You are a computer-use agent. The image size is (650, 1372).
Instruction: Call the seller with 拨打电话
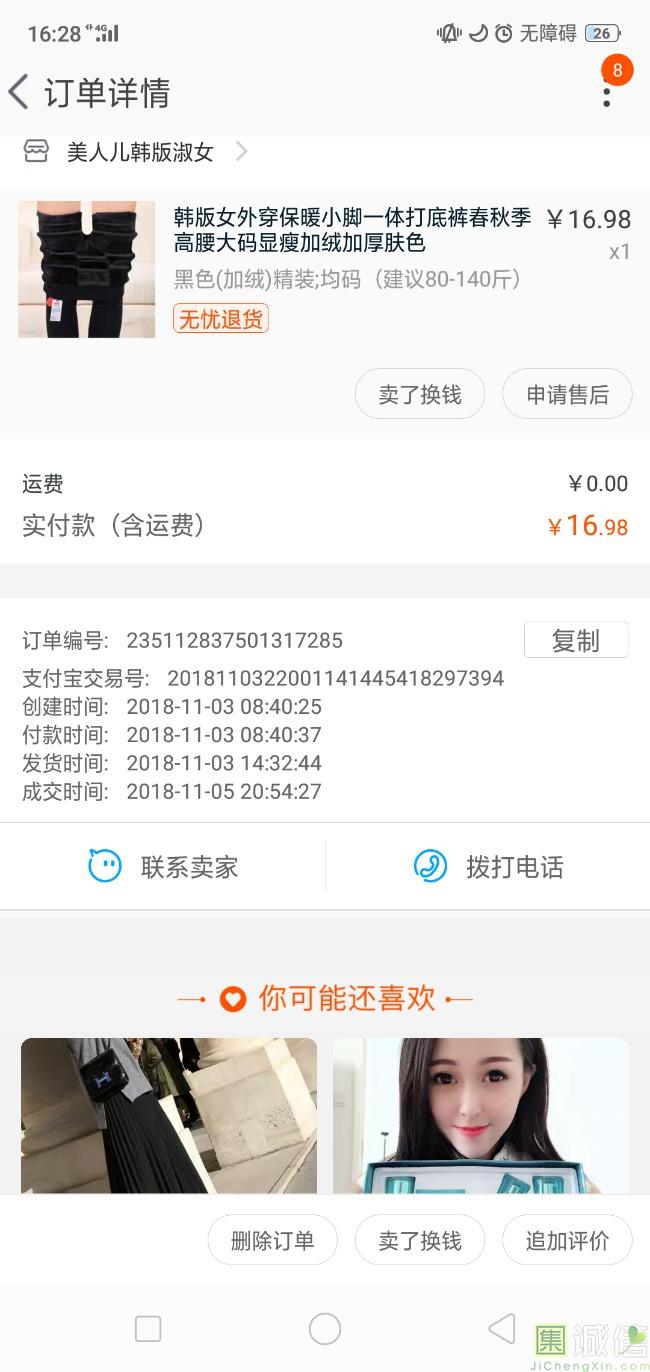tap(489, 867)
